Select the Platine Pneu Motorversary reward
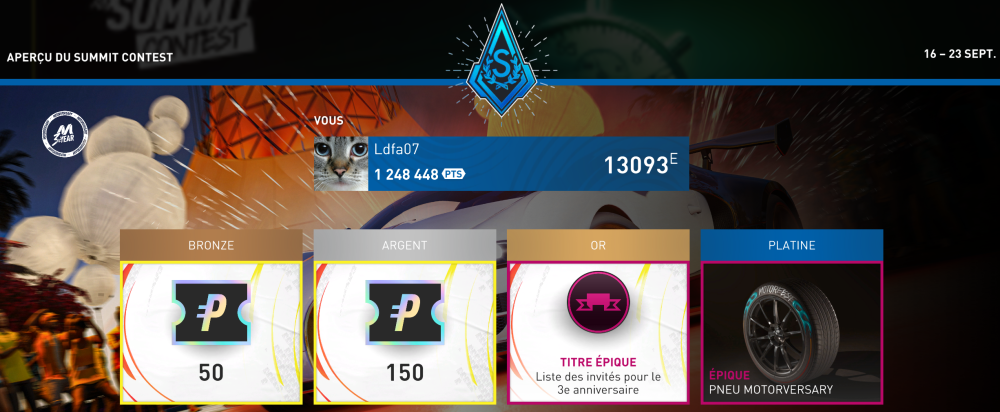The image size is (1000, 412). 792,332
